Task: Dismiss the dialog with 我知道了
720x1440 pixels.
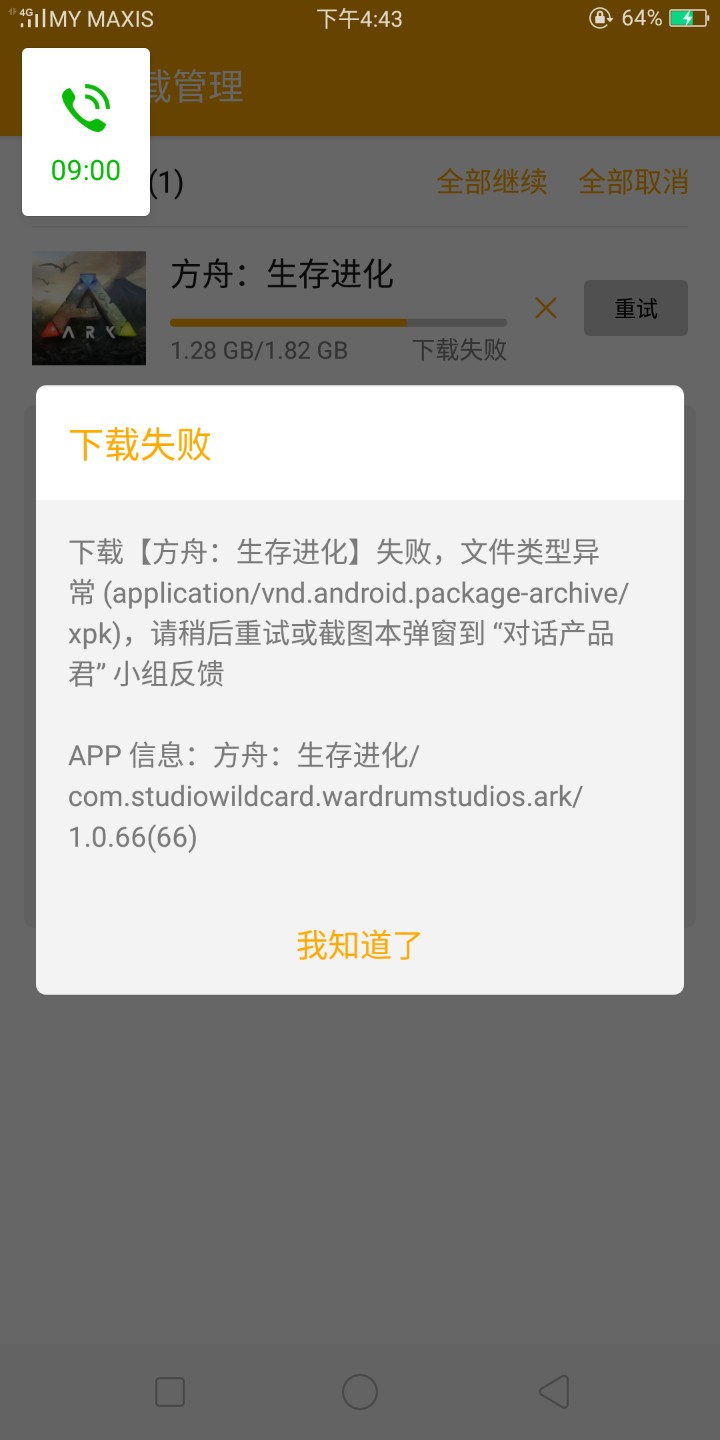Action: [359, 944]
